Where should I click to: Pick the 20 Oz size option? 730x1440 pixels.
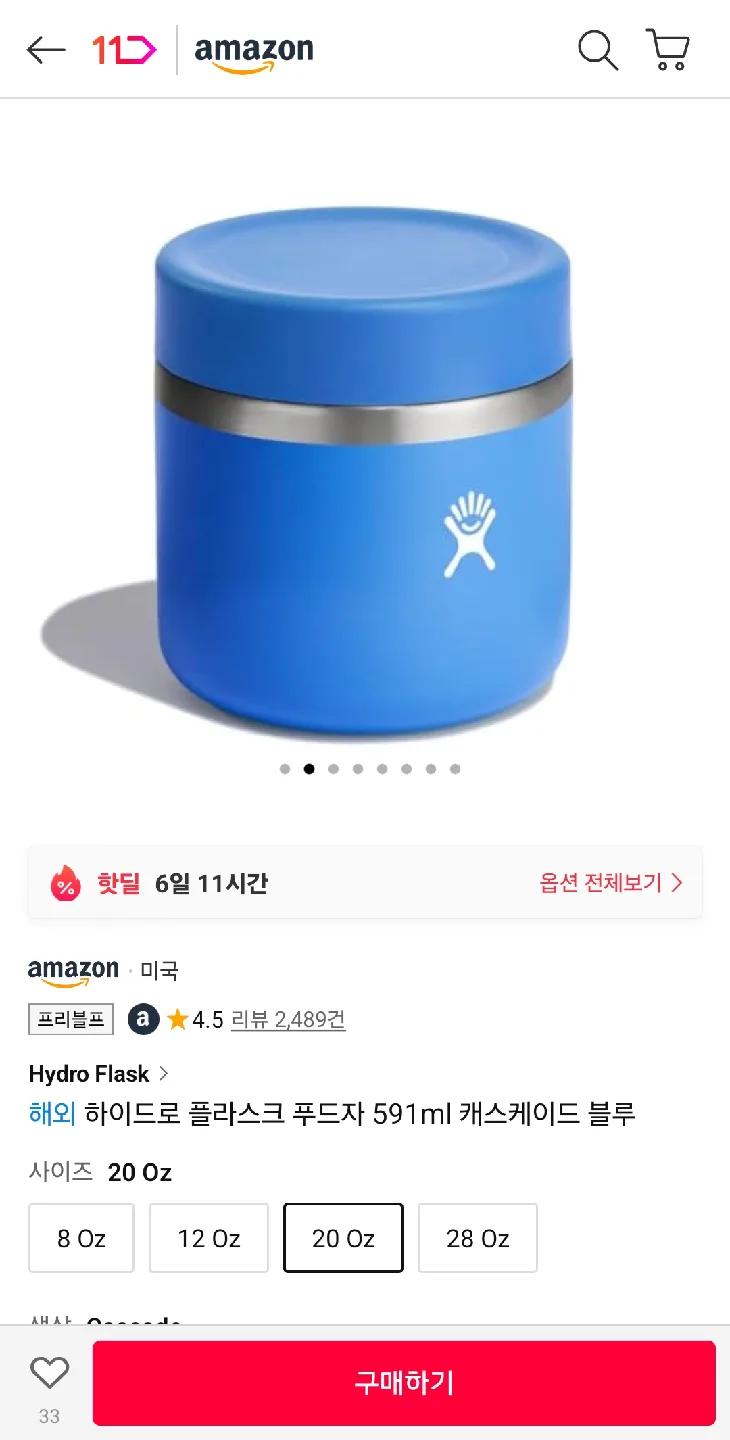point(343,1238)
